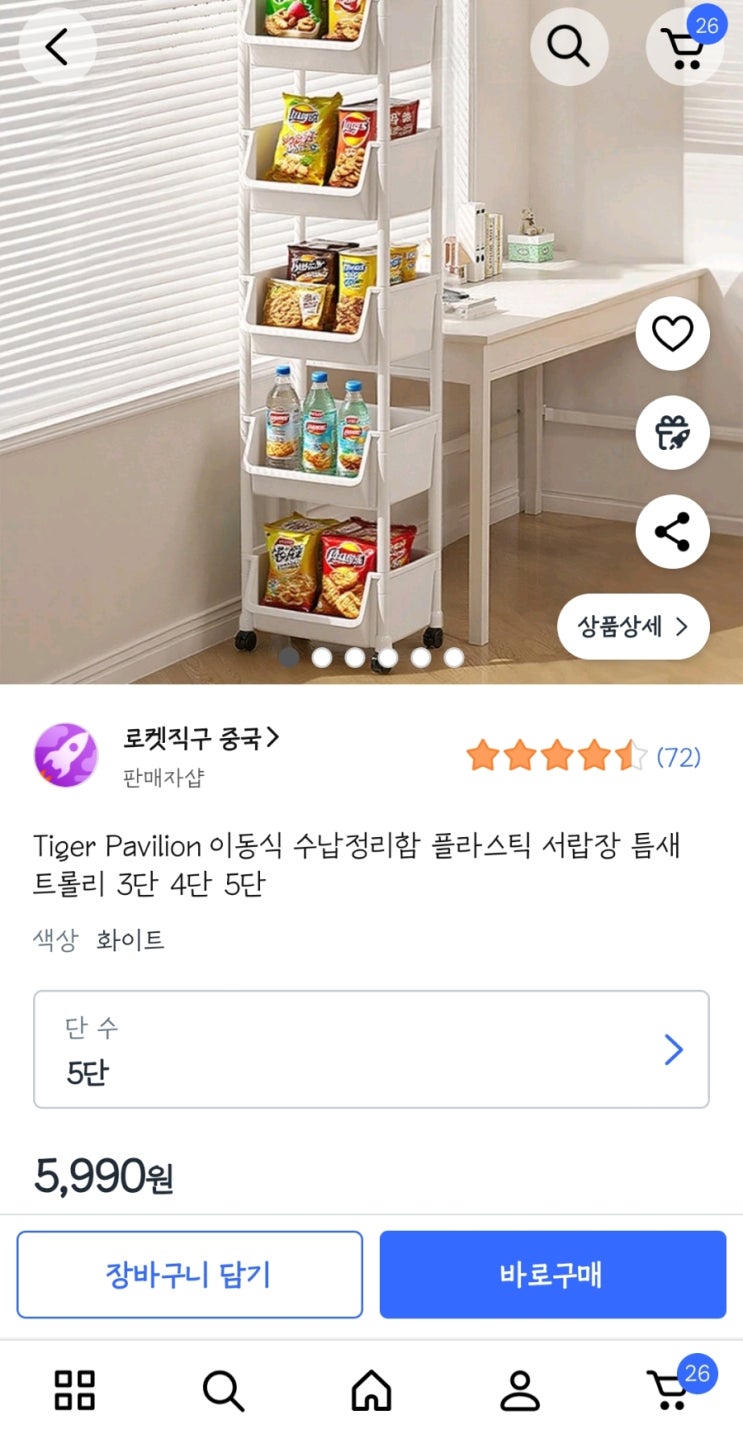Go to home via bottom navigation house icon
This screenshot has width=743, height=1448.
(x=372, y=1388)
